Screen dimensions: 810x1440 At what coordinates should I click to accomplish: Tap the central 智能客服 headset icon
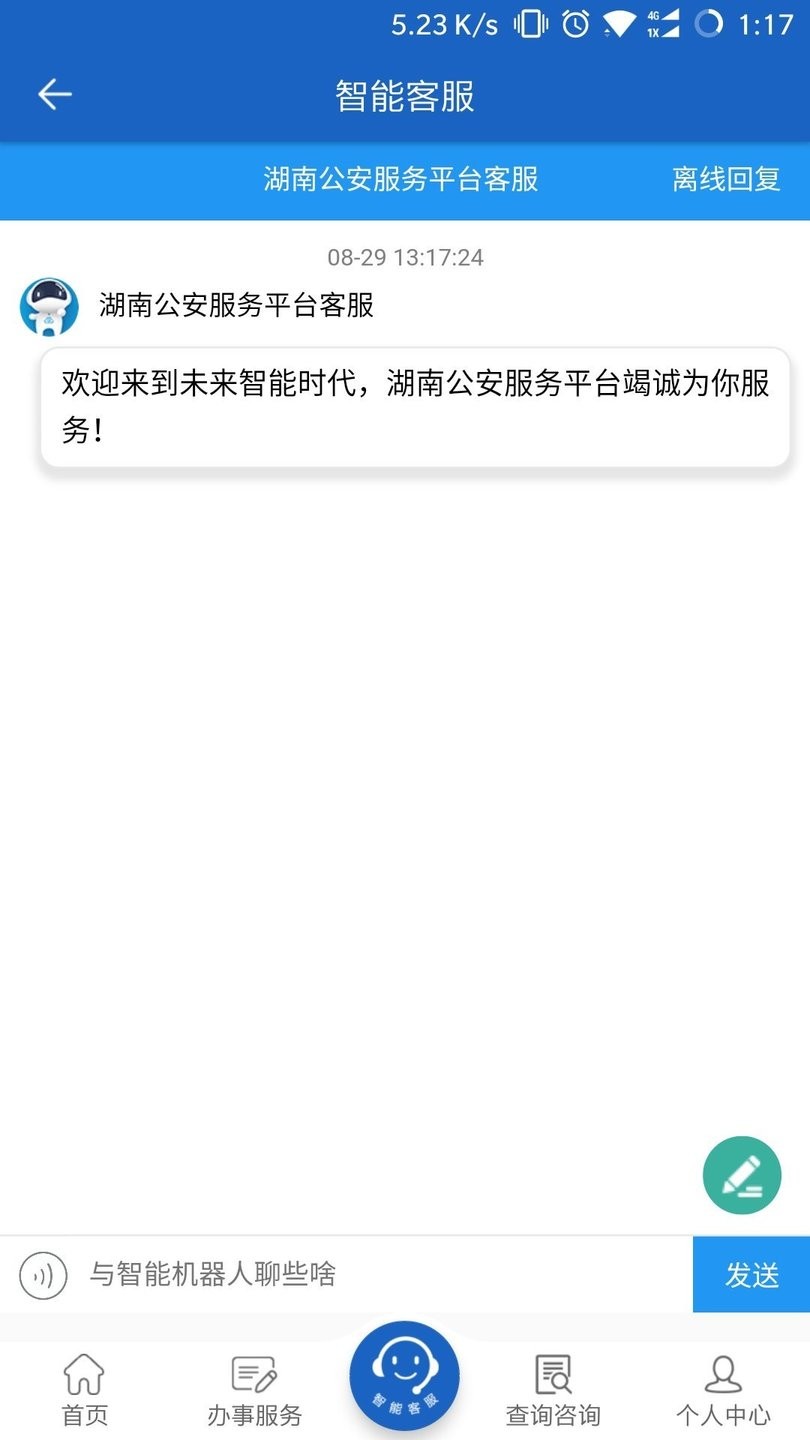[404, 1374]
